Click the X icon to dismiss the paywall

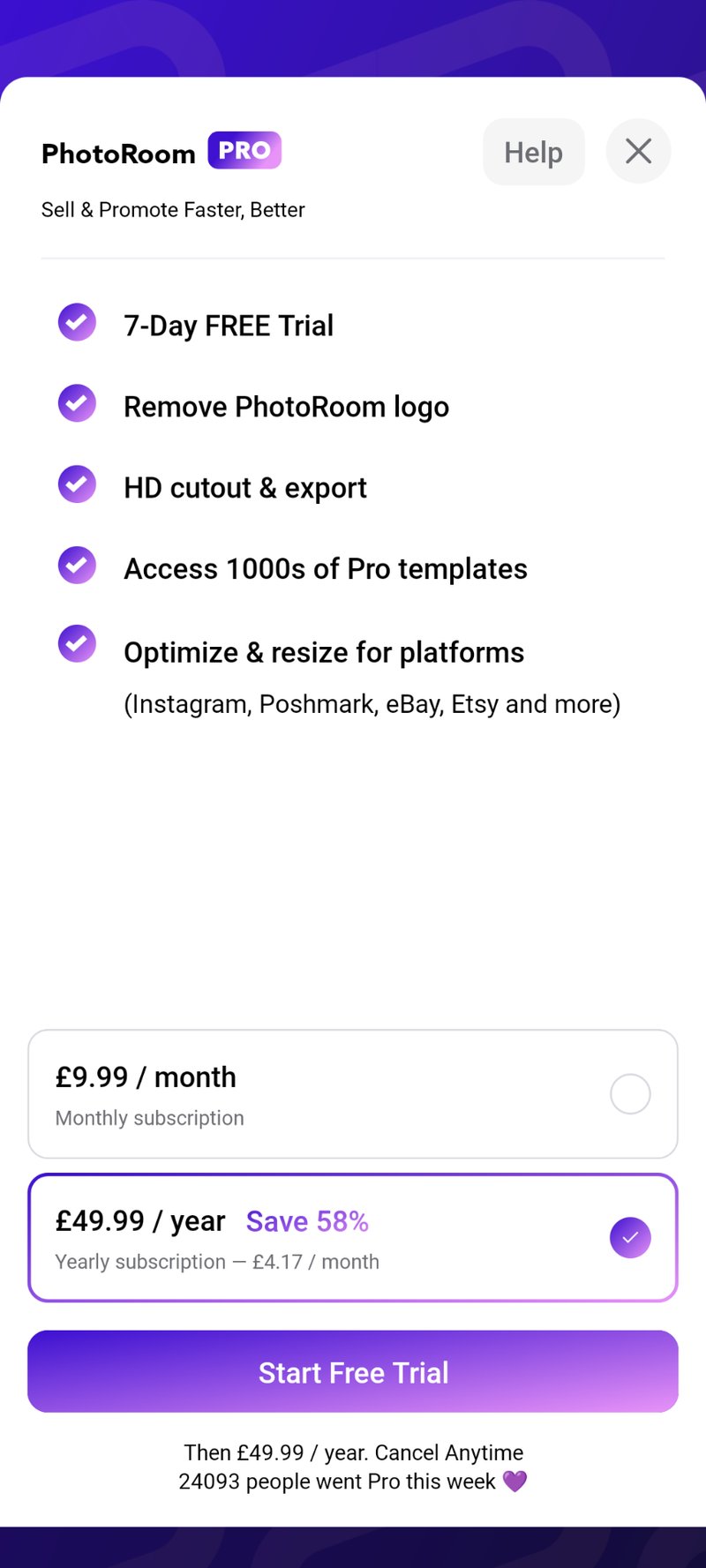point(638,151)
